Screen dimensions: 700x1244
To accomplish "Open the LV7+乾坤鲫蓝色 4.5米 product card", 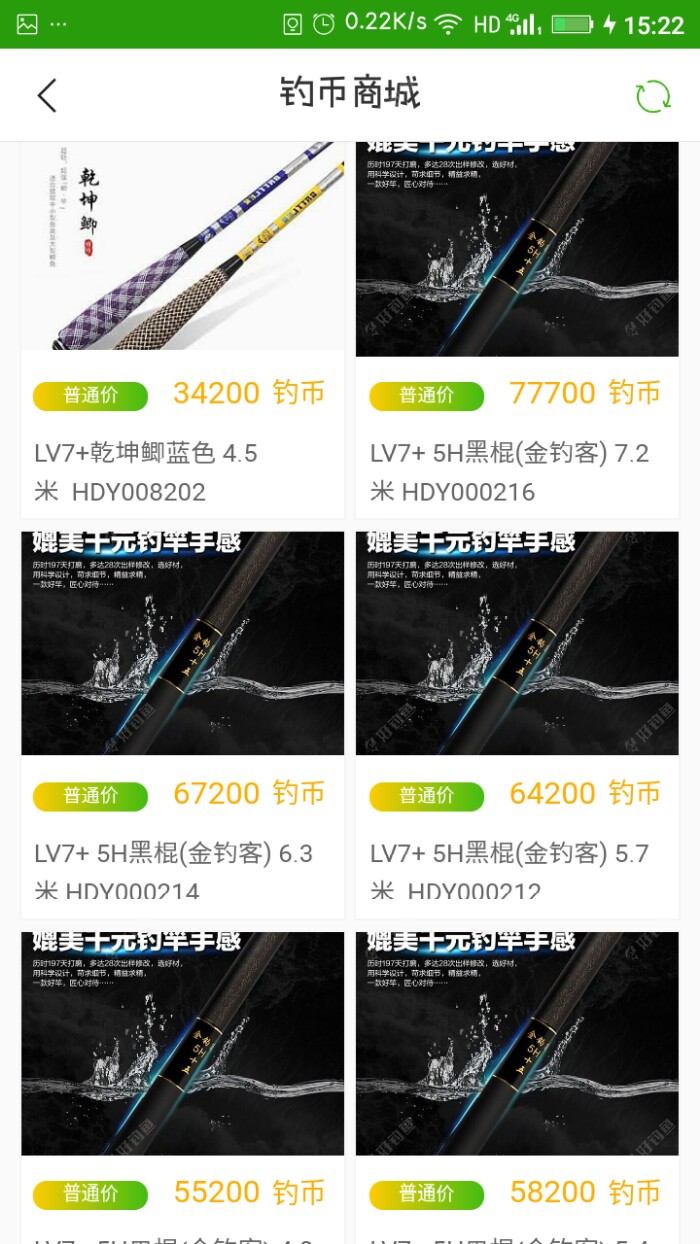I will point(183,330).
